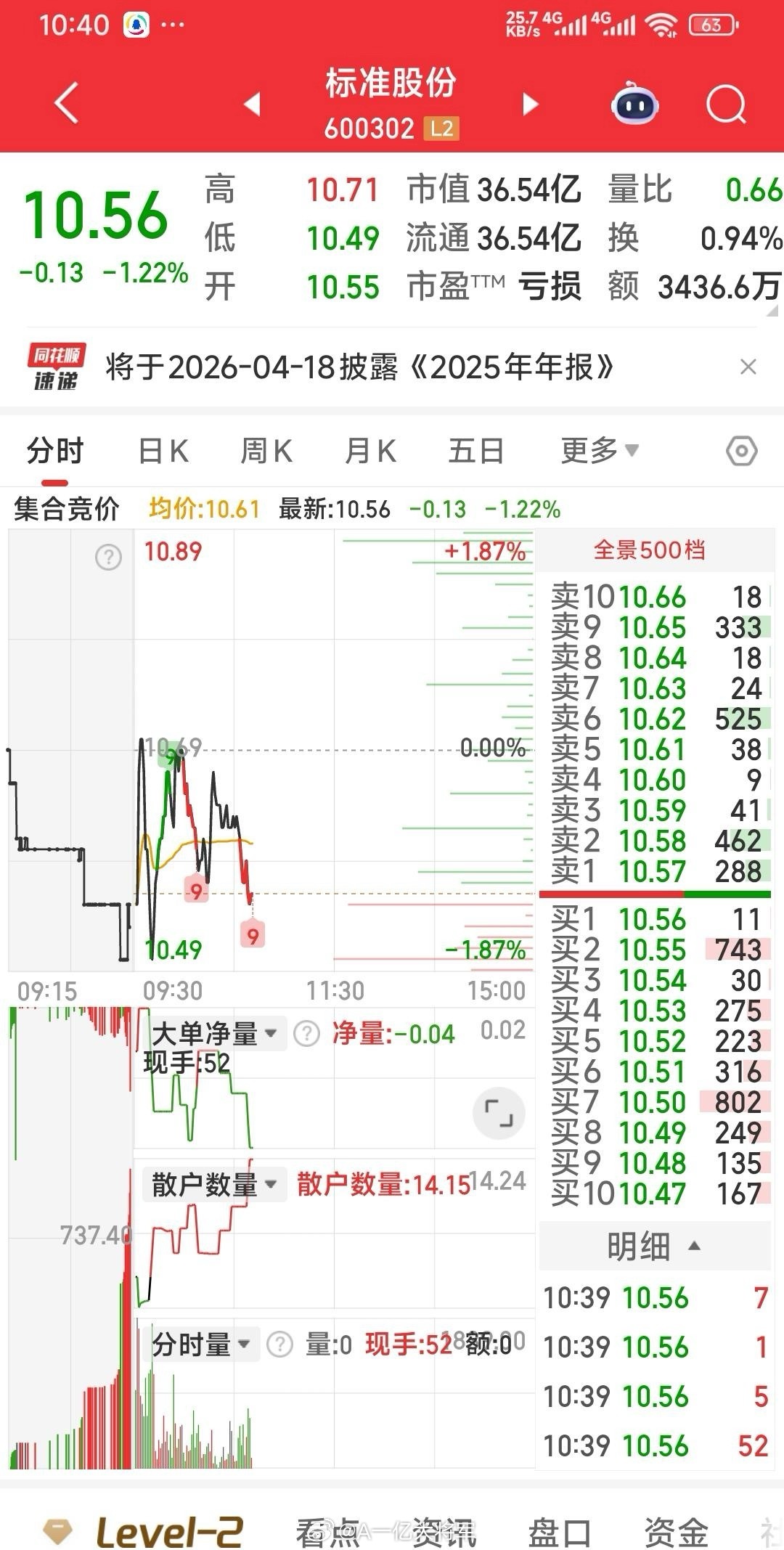784x1550 pixels.
Task: Switch to next stock with right arrow
Action: point(531,104)
